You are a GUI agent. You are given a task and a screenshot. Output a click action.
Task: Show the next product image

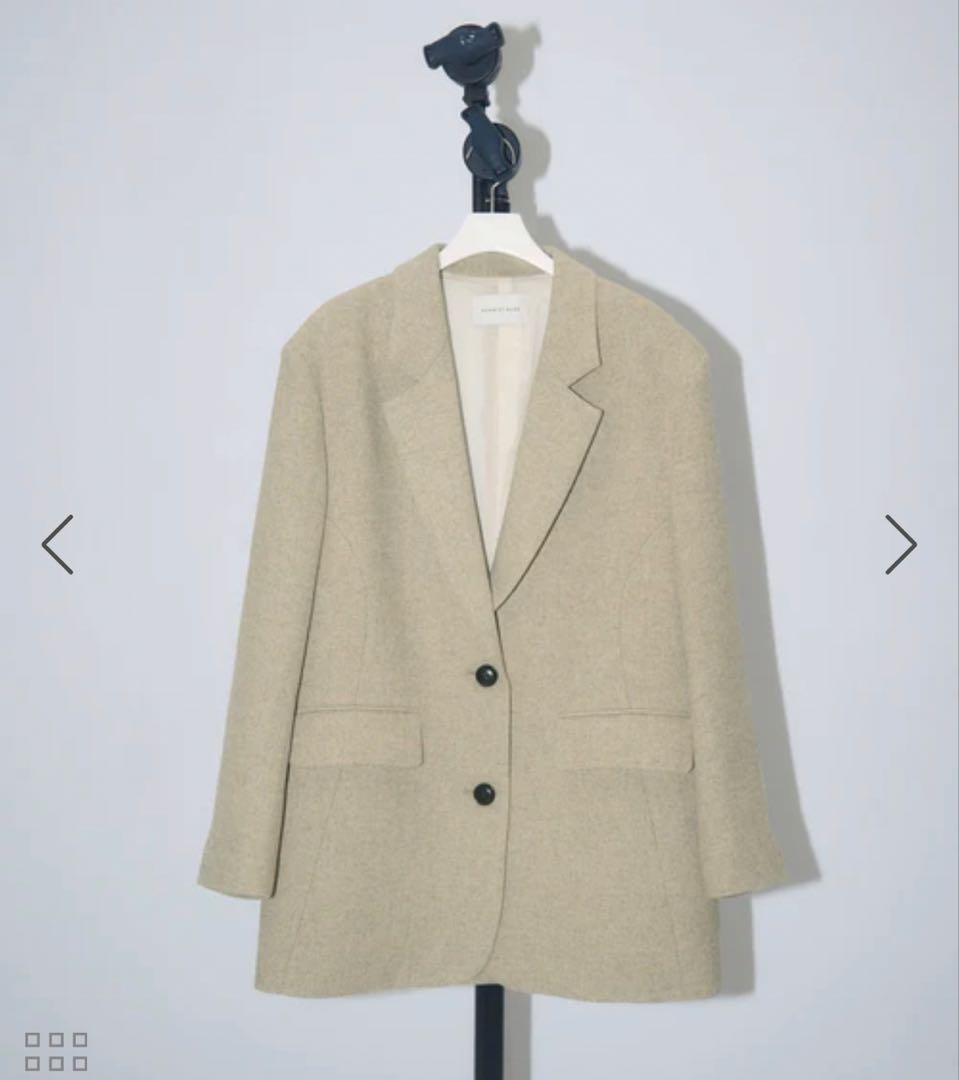coord(900,544)
